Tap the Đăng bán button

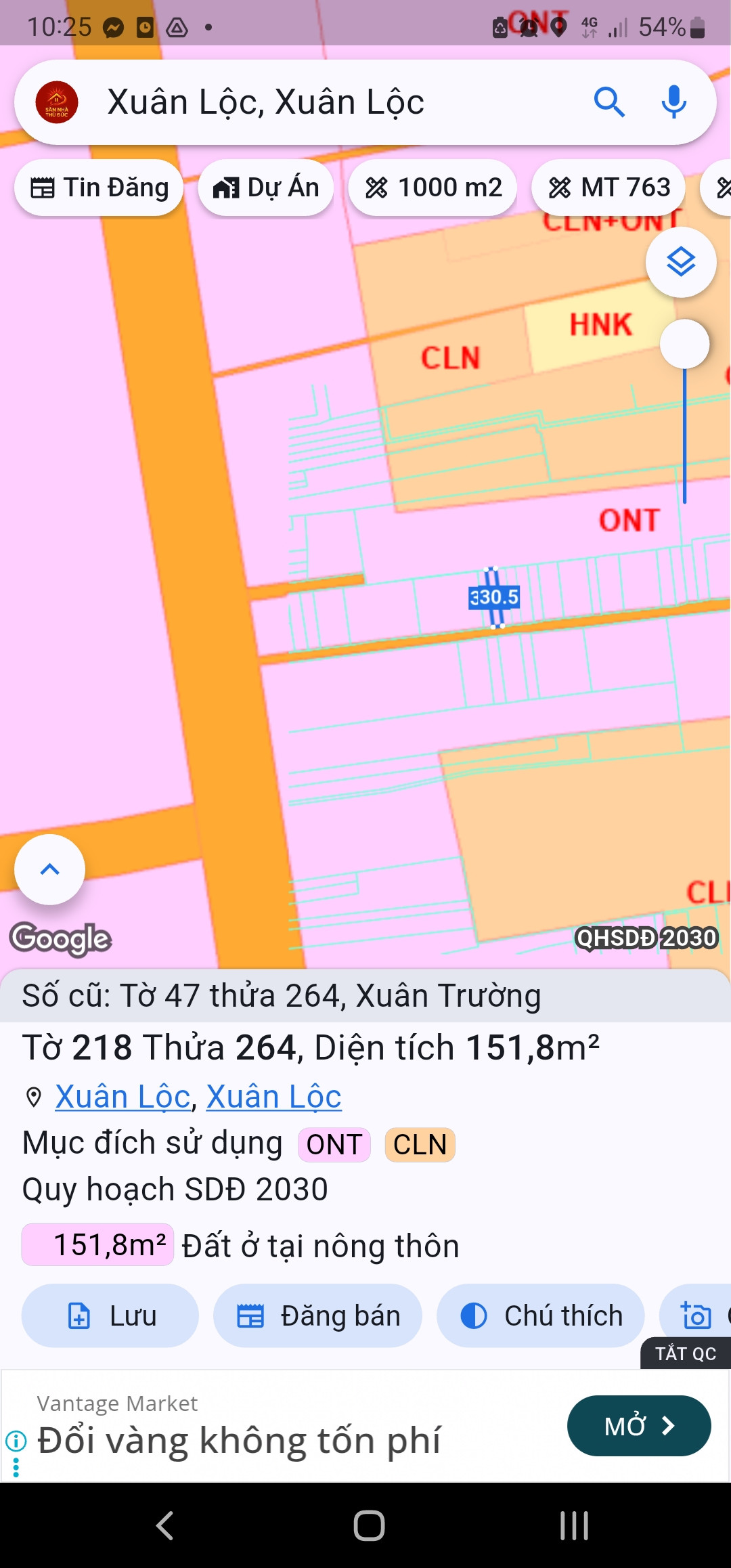(x=318, y=1316)
